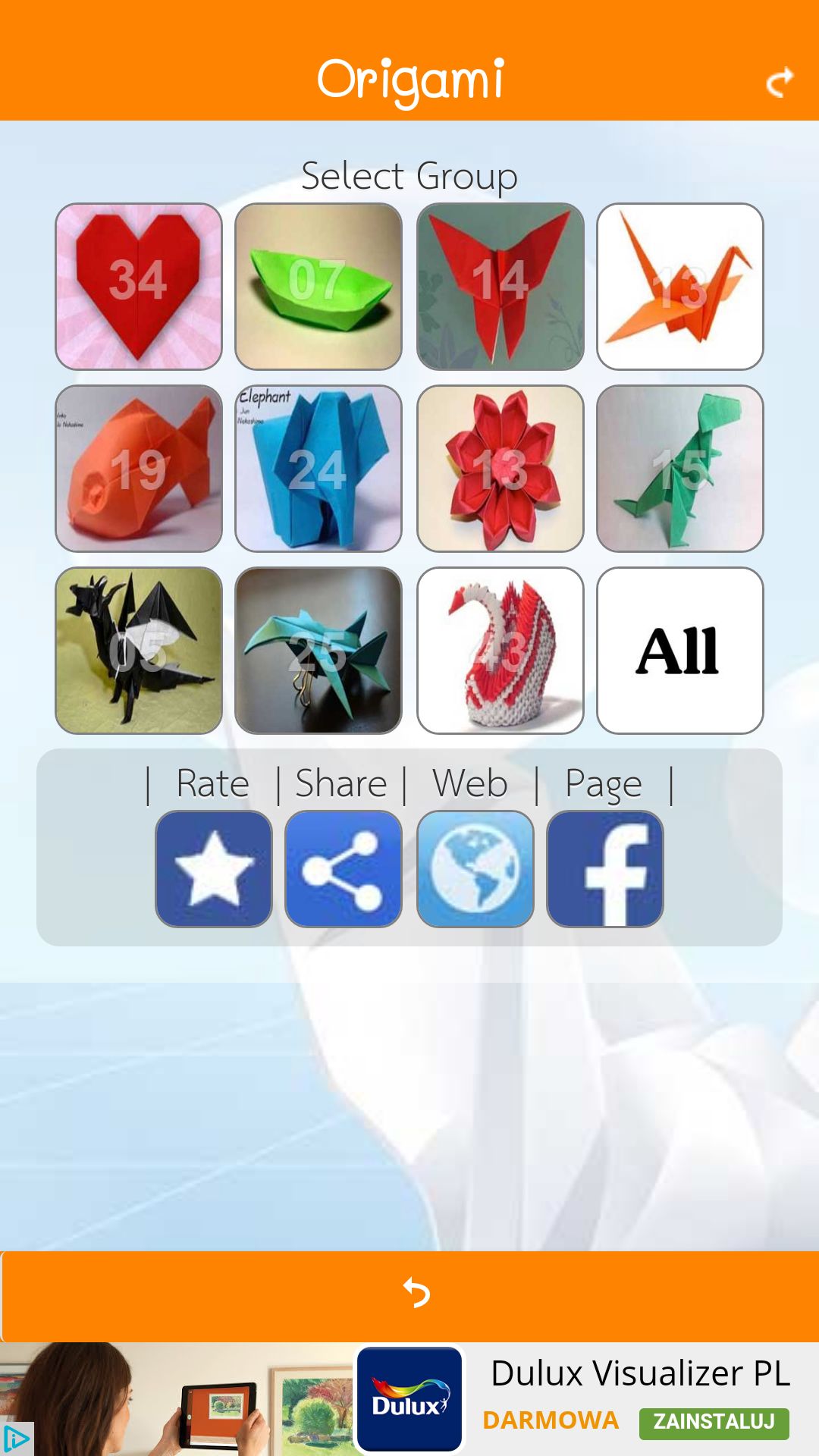Choose the orange crane origami group

click(680, 287)
